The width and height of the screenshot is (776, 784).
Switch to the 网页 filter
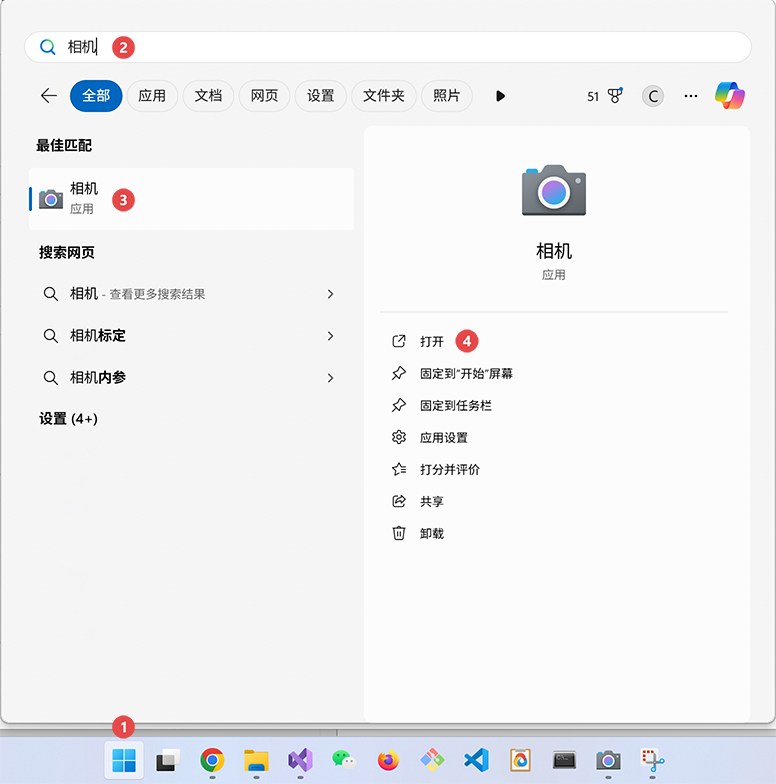coord(264,96)
